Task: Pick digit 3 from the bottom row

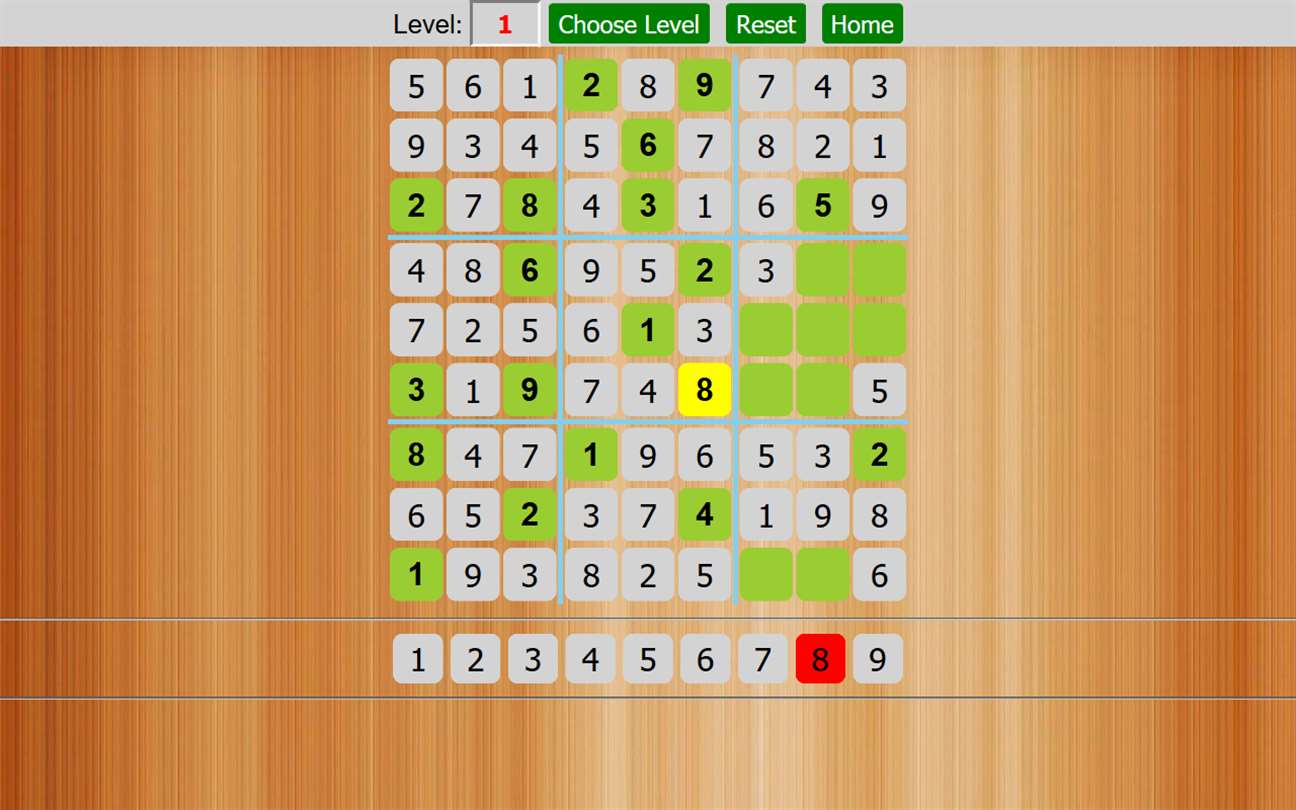Action: click(x=533, y=659)
